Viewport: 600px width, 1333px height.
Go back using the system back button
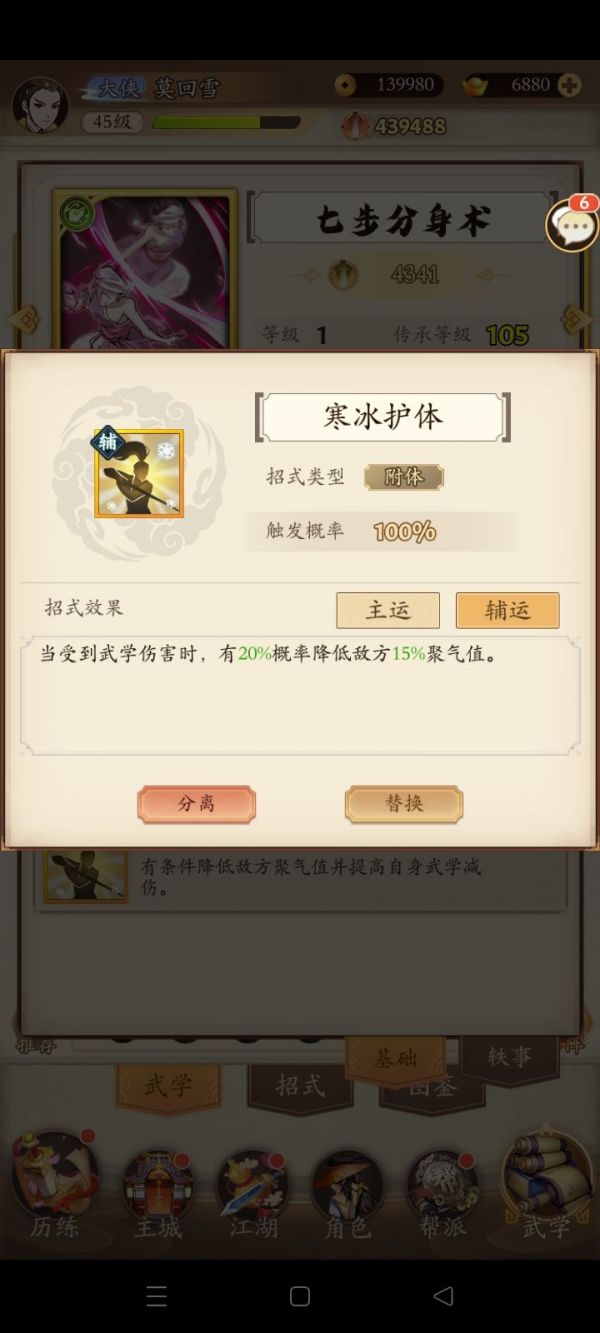coord(443,1296)
